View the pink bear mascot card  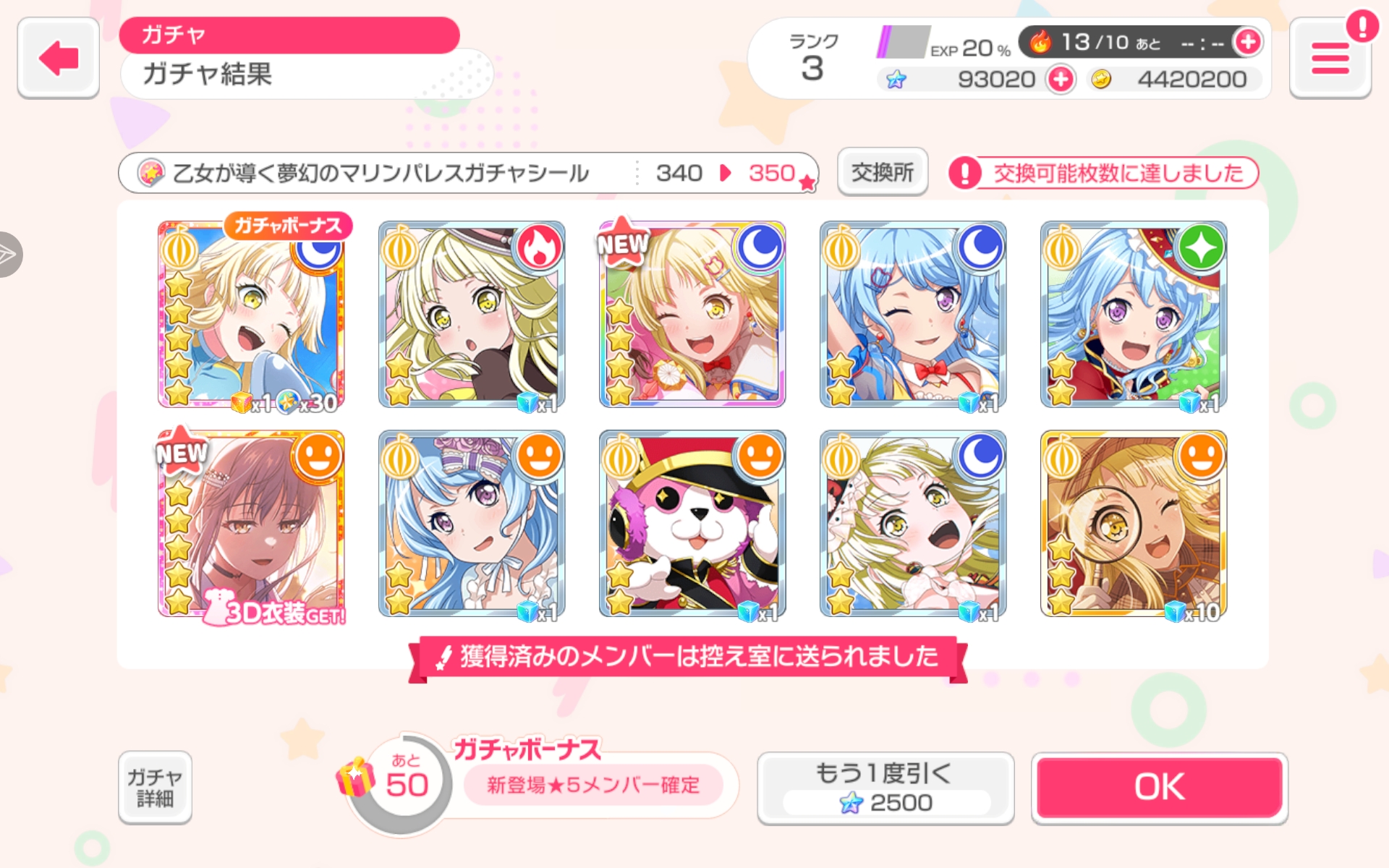coord(692,524)
